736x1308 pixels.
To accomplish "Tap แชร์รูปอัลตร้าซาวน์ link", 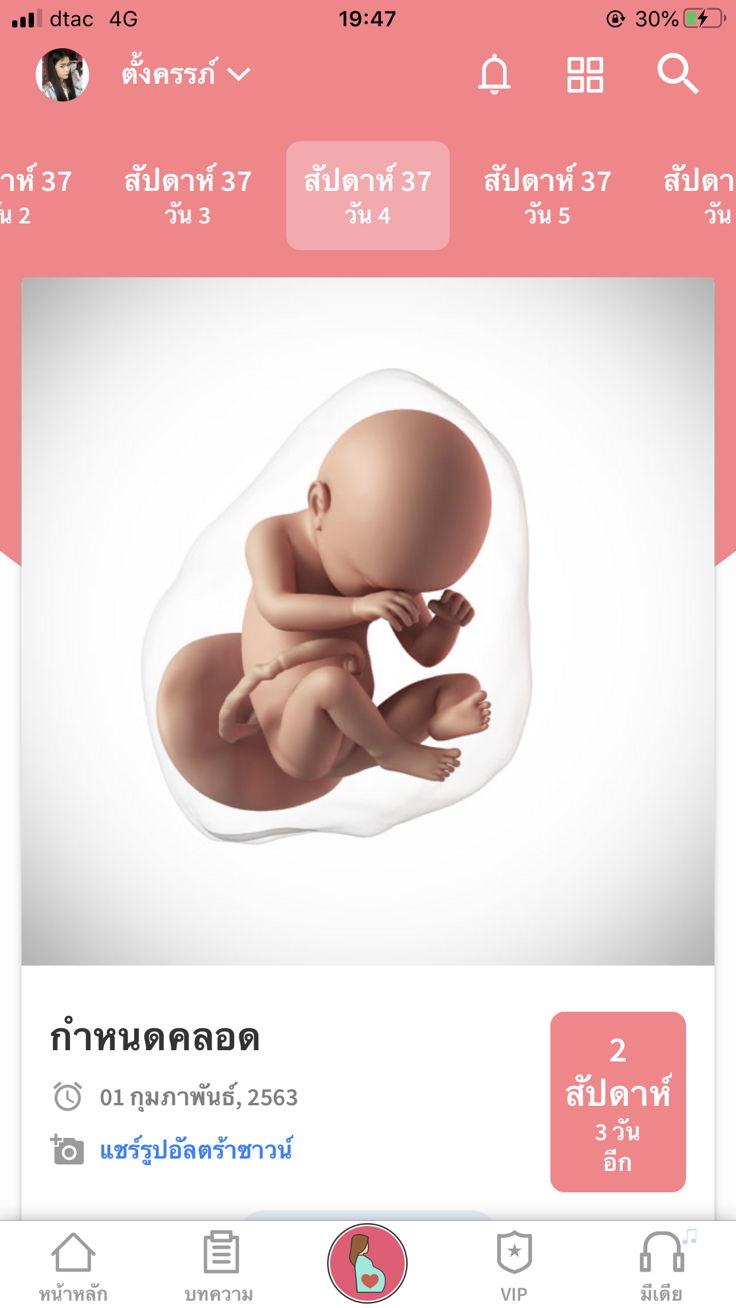I will click(x=196, y=1149).
